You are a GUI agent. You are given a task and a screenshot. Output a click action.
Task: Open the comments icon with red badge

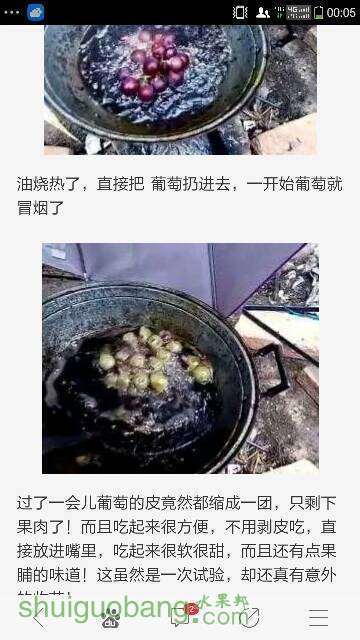(182, 615)
